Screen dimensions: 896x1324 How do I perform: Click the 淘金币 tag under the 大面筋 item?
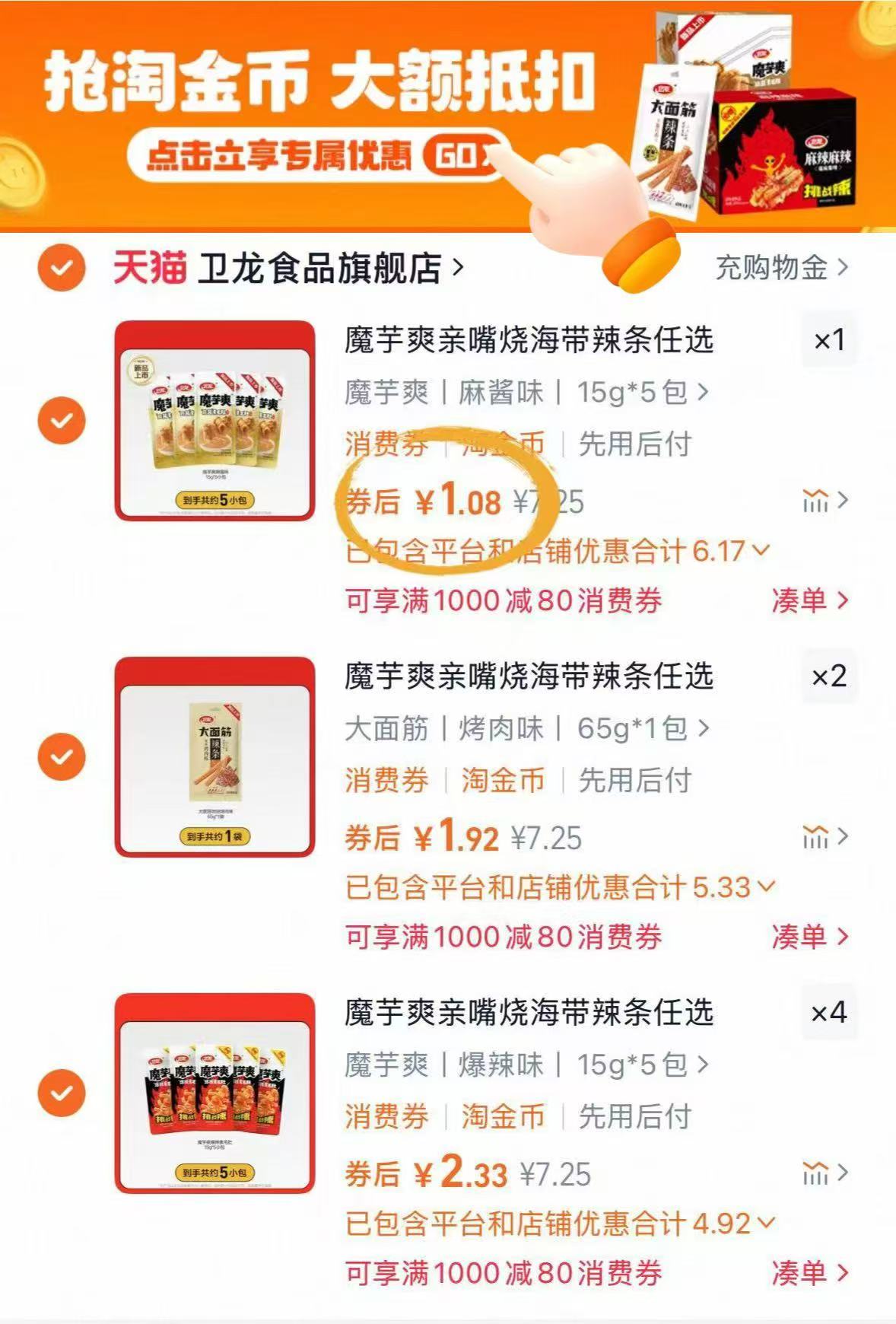point(504,779)
